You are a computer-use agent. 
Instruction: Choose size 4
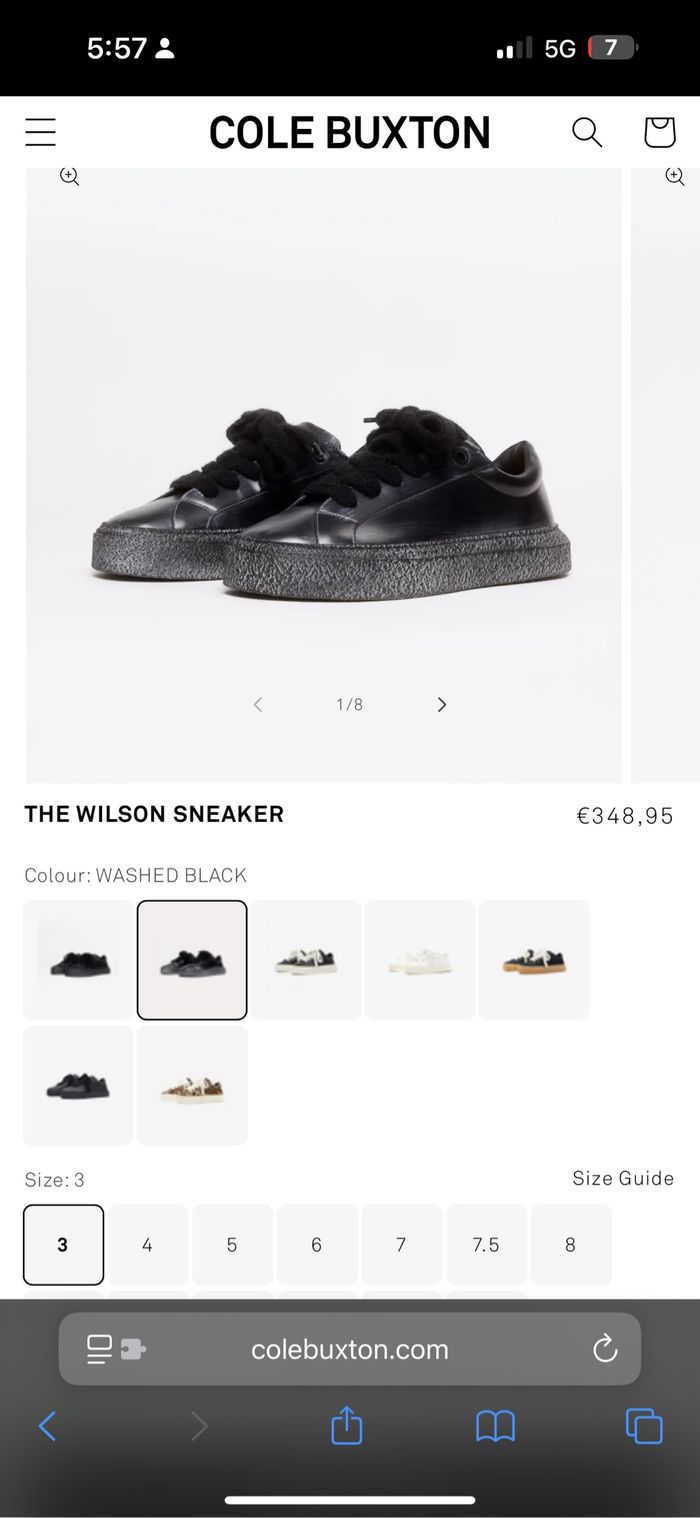[x=148, y=1245]
